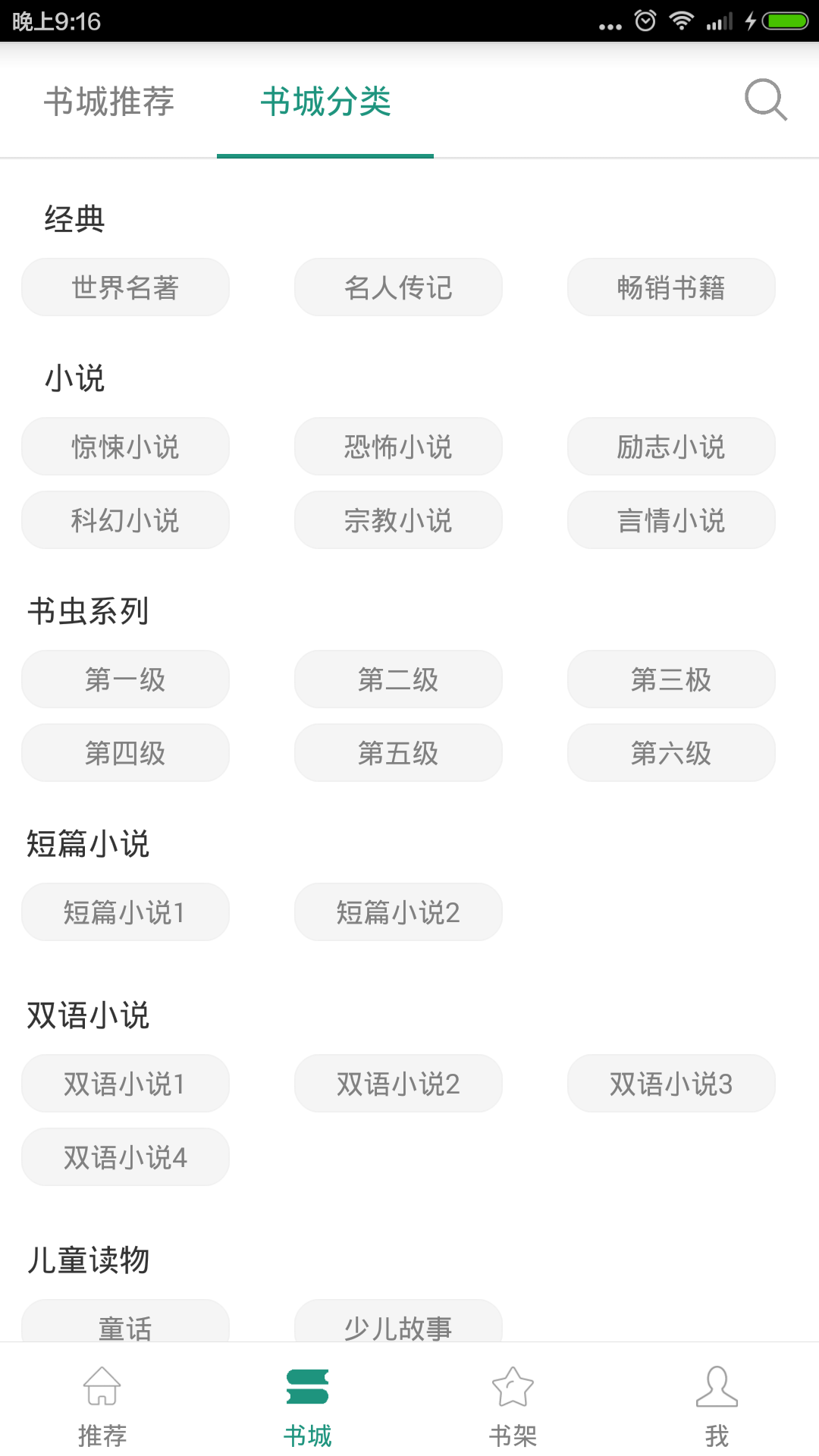Open 宗教小说 category
This screenshot has height=1456, width=819.
pyautogui.click(x=398, y=520)
